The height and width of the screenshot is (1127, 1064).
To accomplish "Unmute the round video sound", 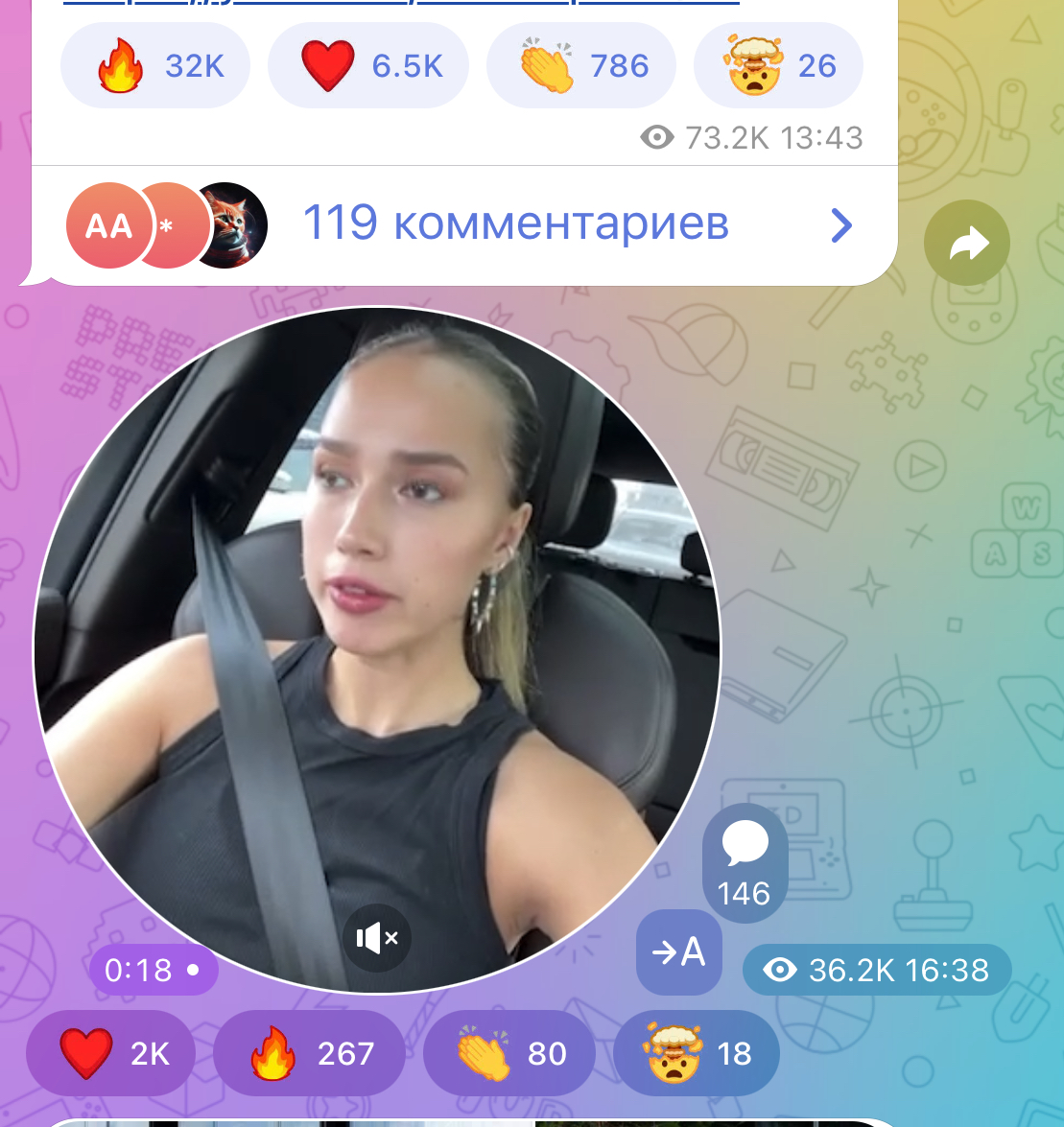I will click(377, 938).
